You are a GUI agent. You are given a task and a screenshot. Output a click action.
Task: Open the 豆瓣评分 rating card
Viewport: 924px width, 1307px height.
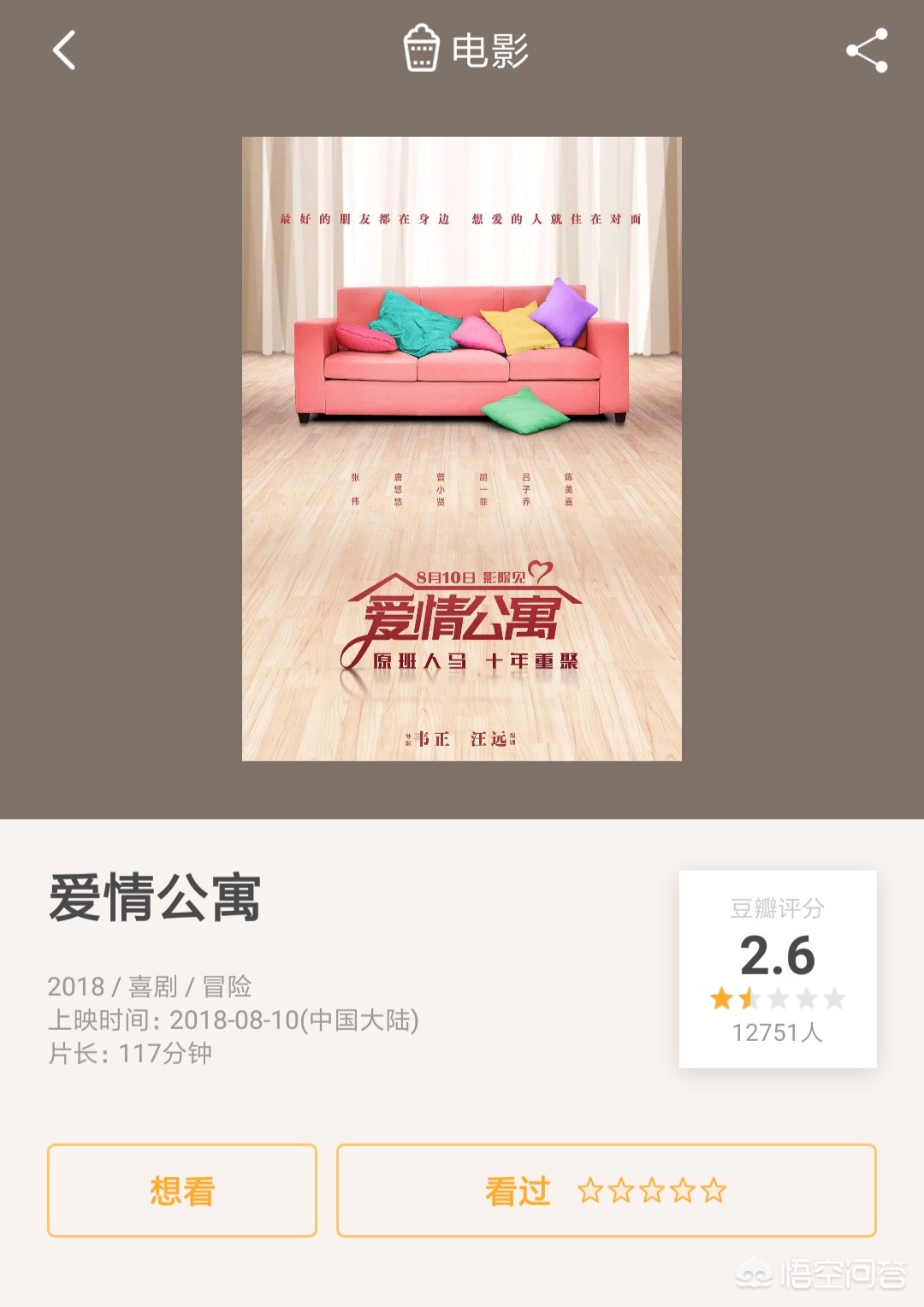coord(777,968)
